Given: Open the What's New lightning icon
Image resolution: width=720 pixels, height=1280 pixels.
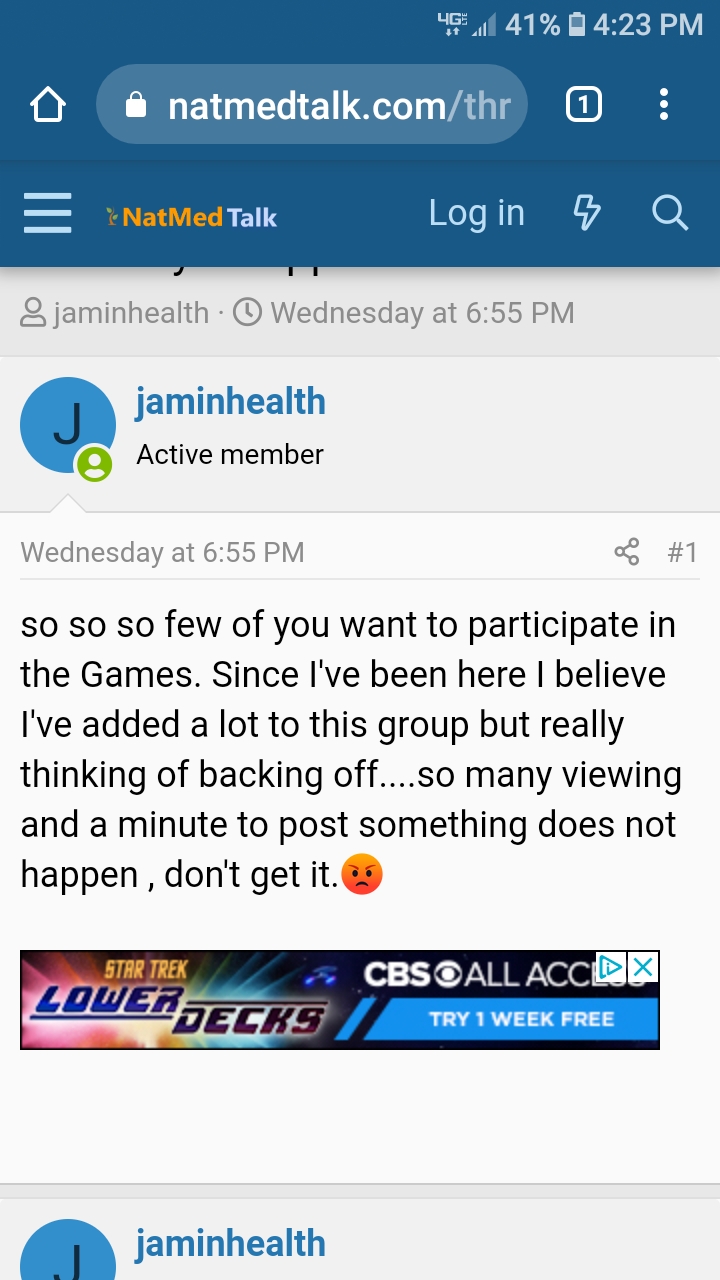Looking at the screenshot, I should point(586,213).
